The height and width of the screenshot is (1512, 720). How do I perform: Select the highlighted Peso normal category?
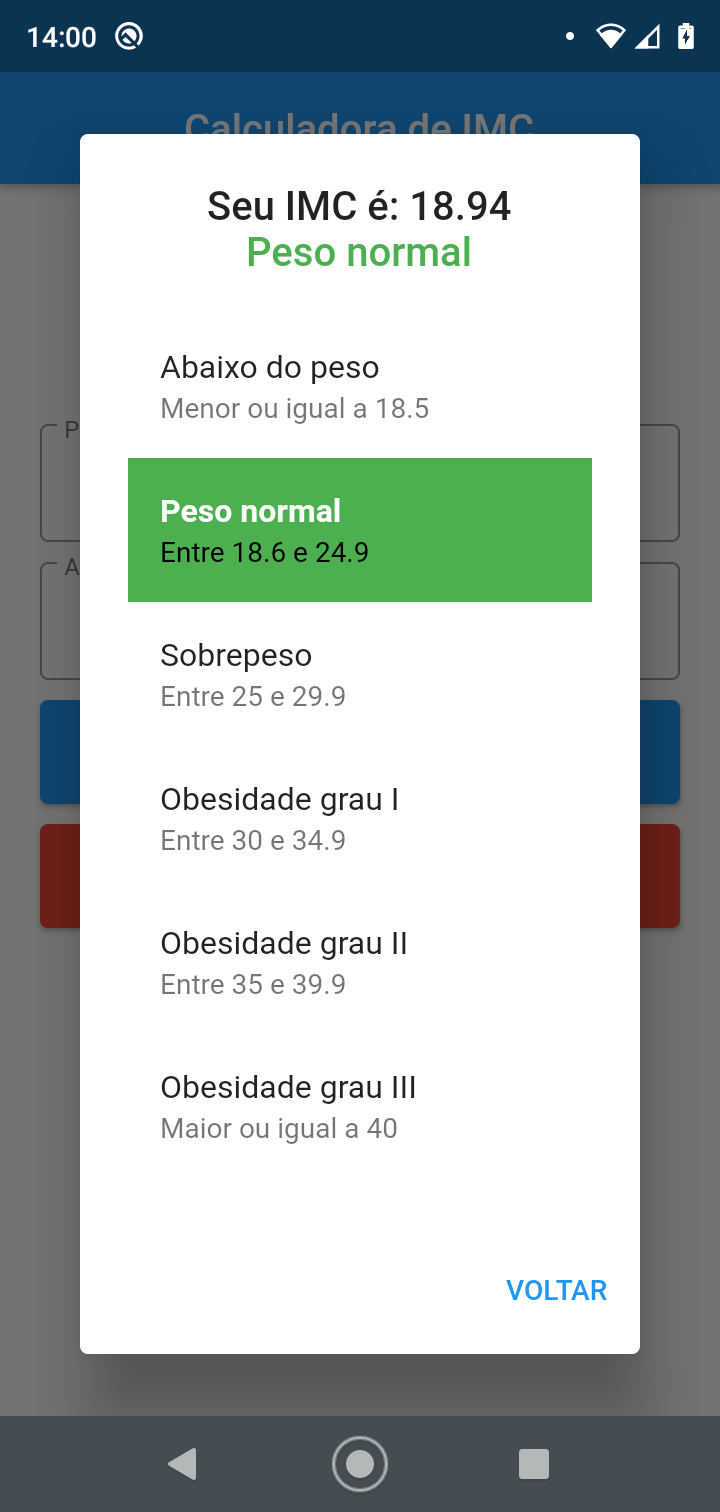tap(360, 530)
